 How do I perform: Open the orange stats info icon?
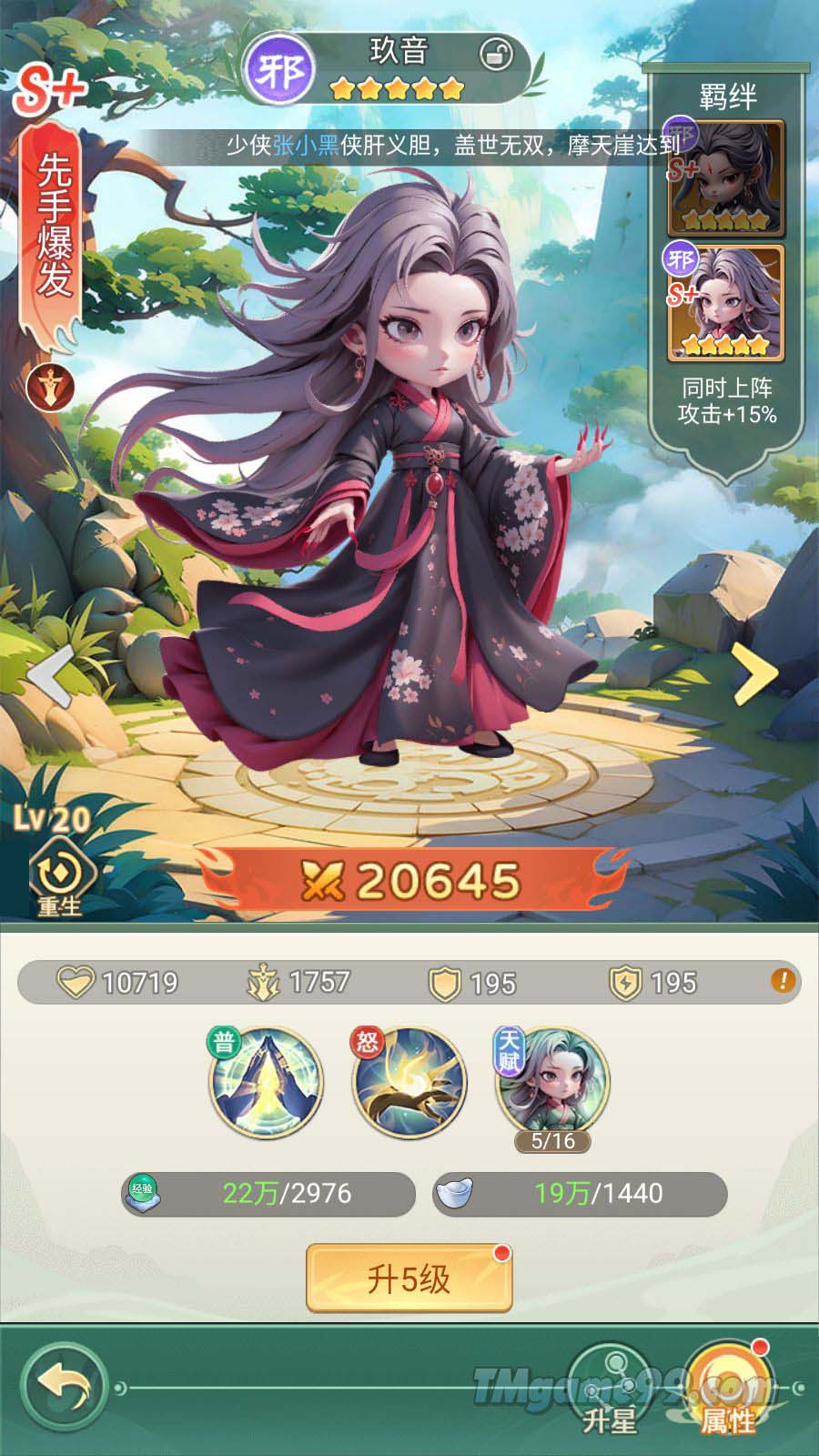click(x=783, y=981)
